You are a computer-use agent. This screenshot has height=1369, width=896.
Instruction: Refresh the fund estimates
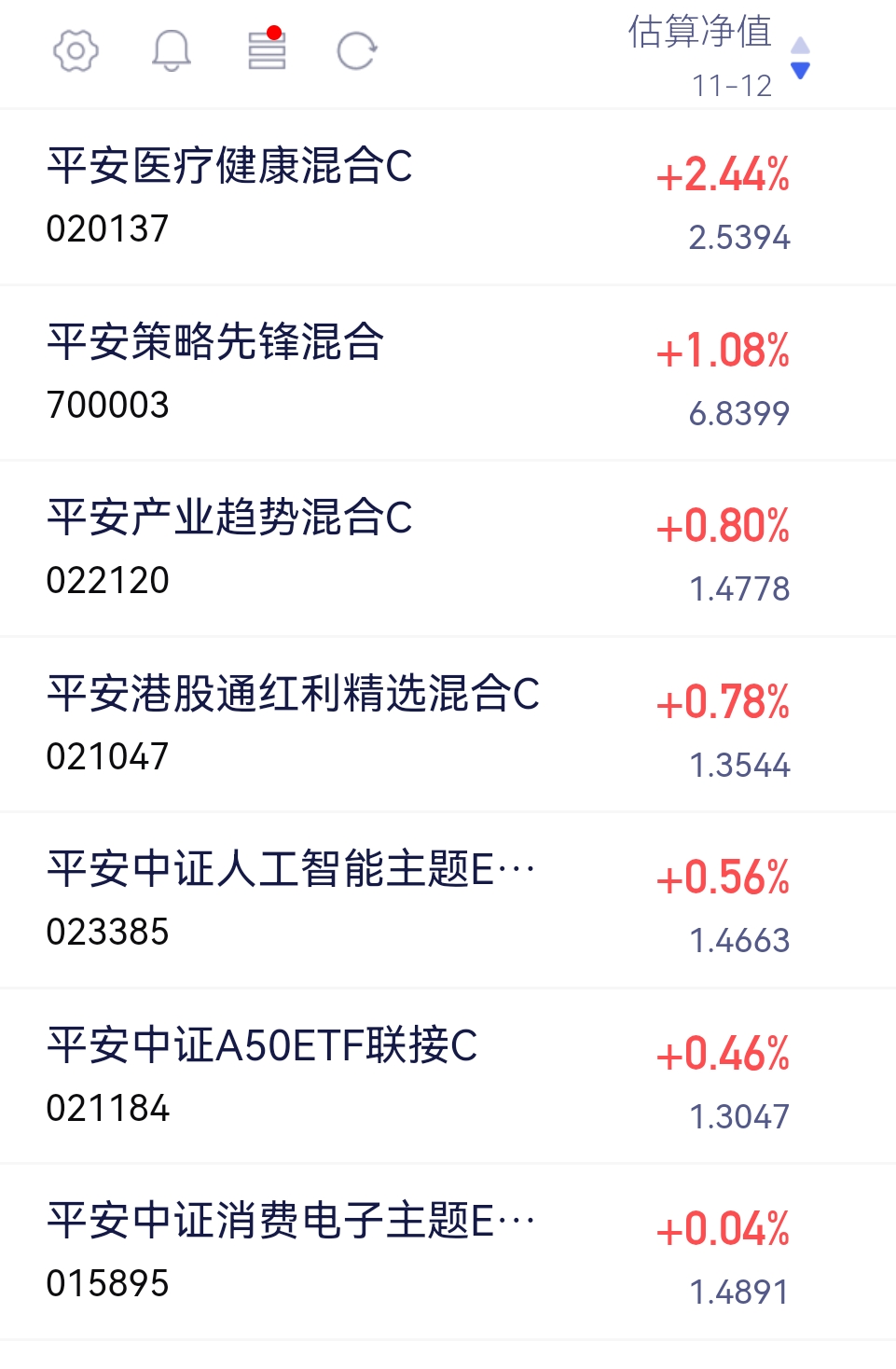tap(356, 51)
